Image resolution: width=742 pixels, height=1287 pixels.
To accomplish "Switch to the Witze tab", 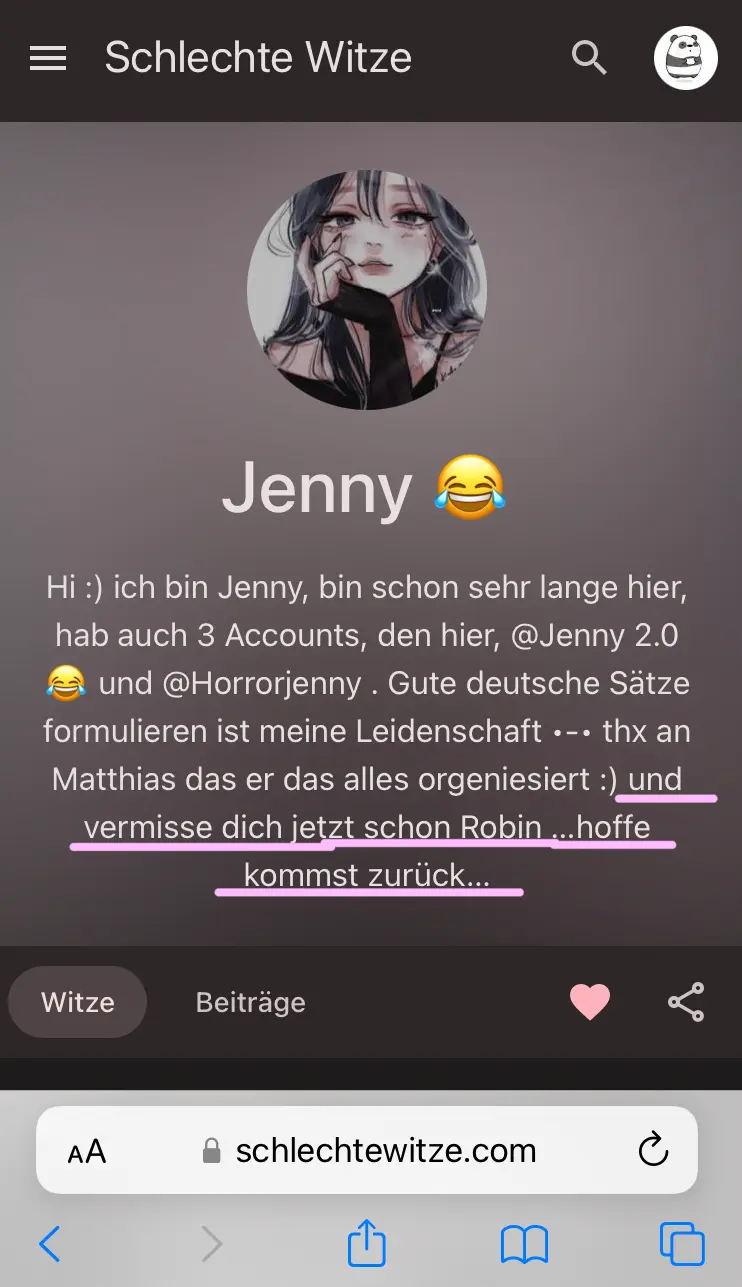I will 78,1002.
